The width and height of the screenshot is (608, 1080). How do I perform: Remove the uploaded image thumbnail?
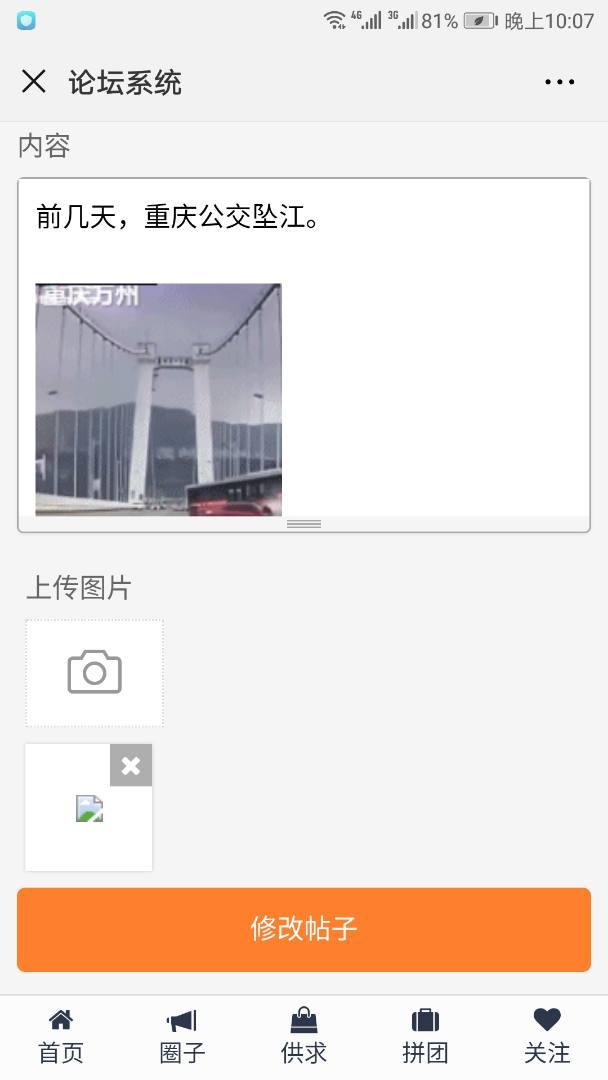(131, 766)
